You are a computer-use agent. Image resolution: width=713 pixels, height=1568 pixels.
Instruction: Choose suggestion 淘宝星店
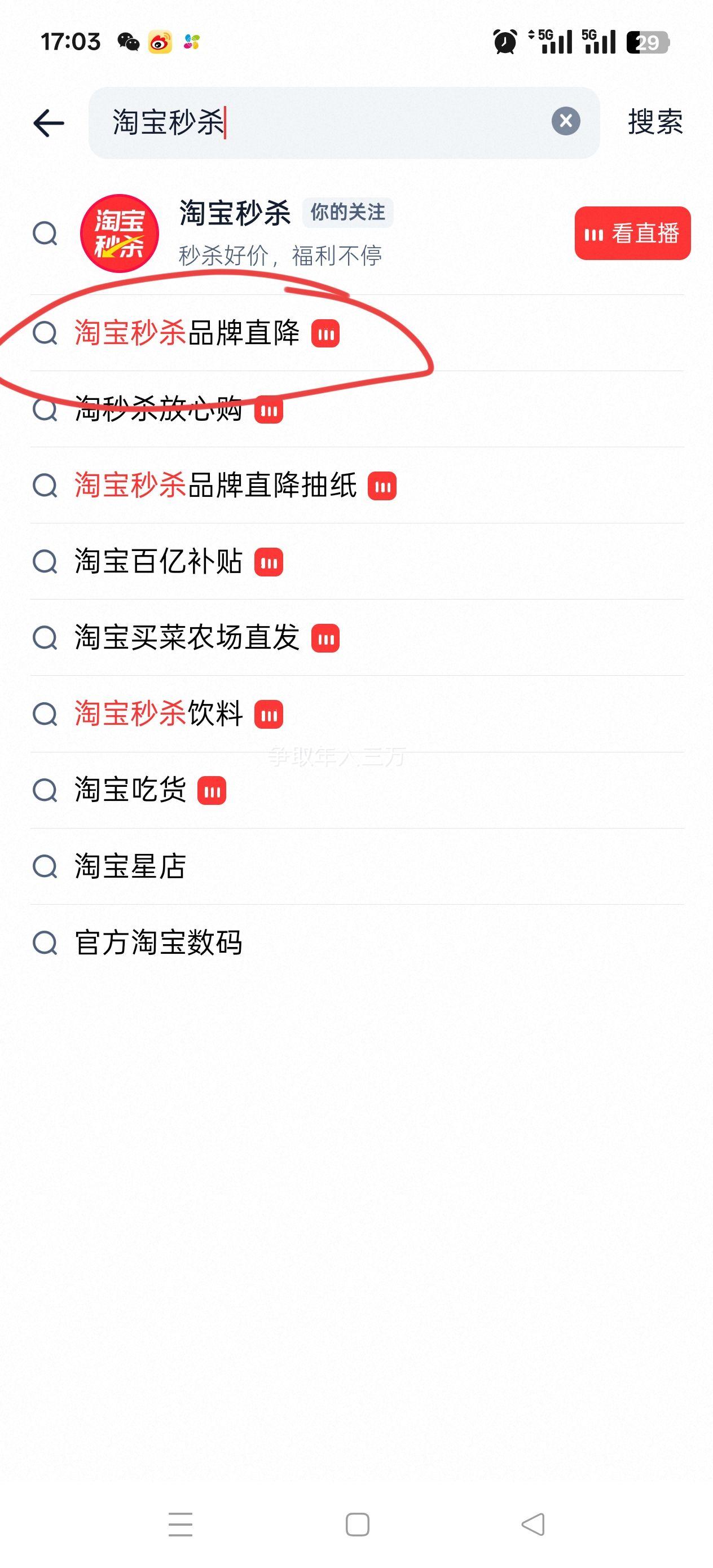coord(357,867)
